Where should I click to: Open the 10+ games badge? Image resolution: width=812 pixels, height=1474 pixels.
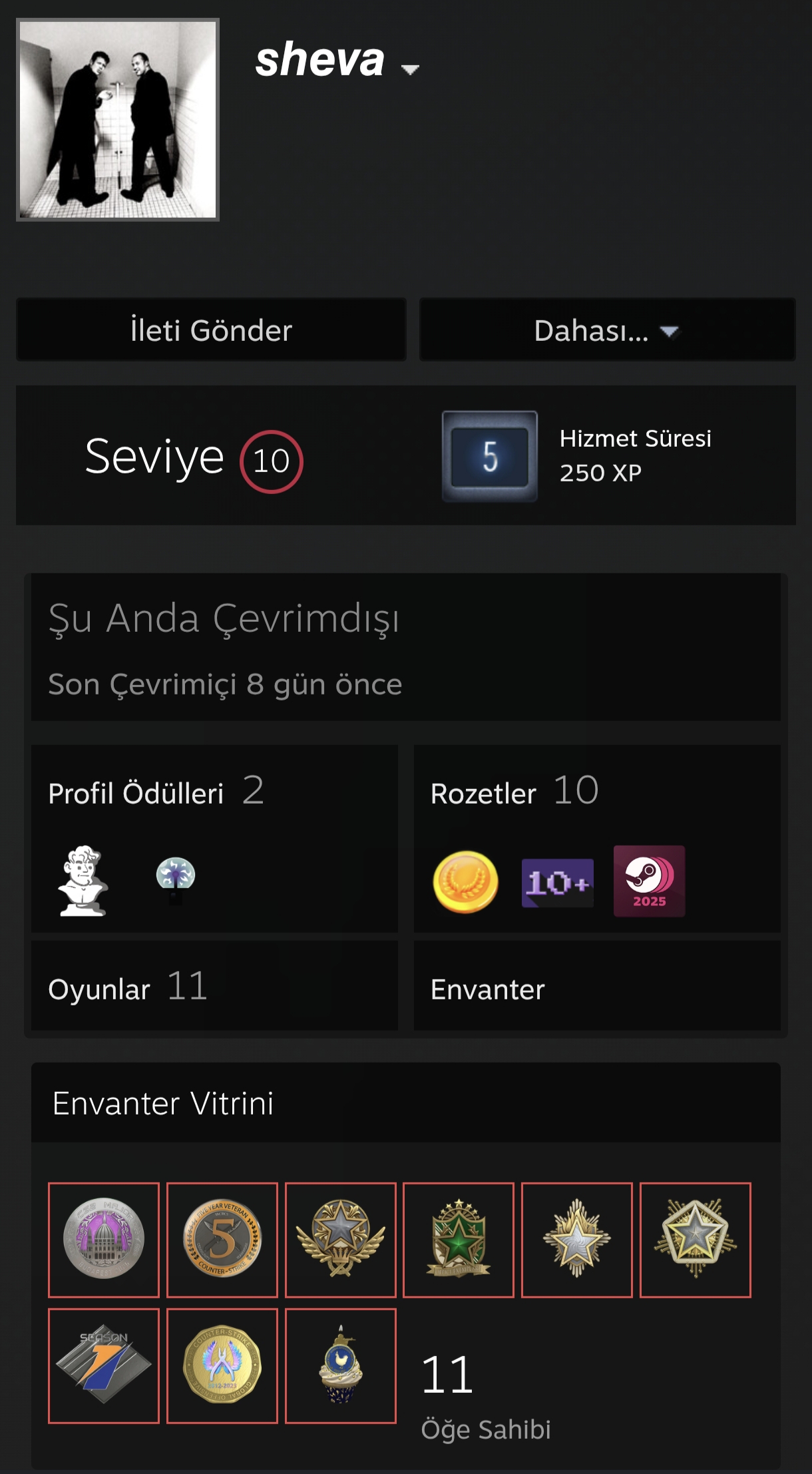[557, 883]
